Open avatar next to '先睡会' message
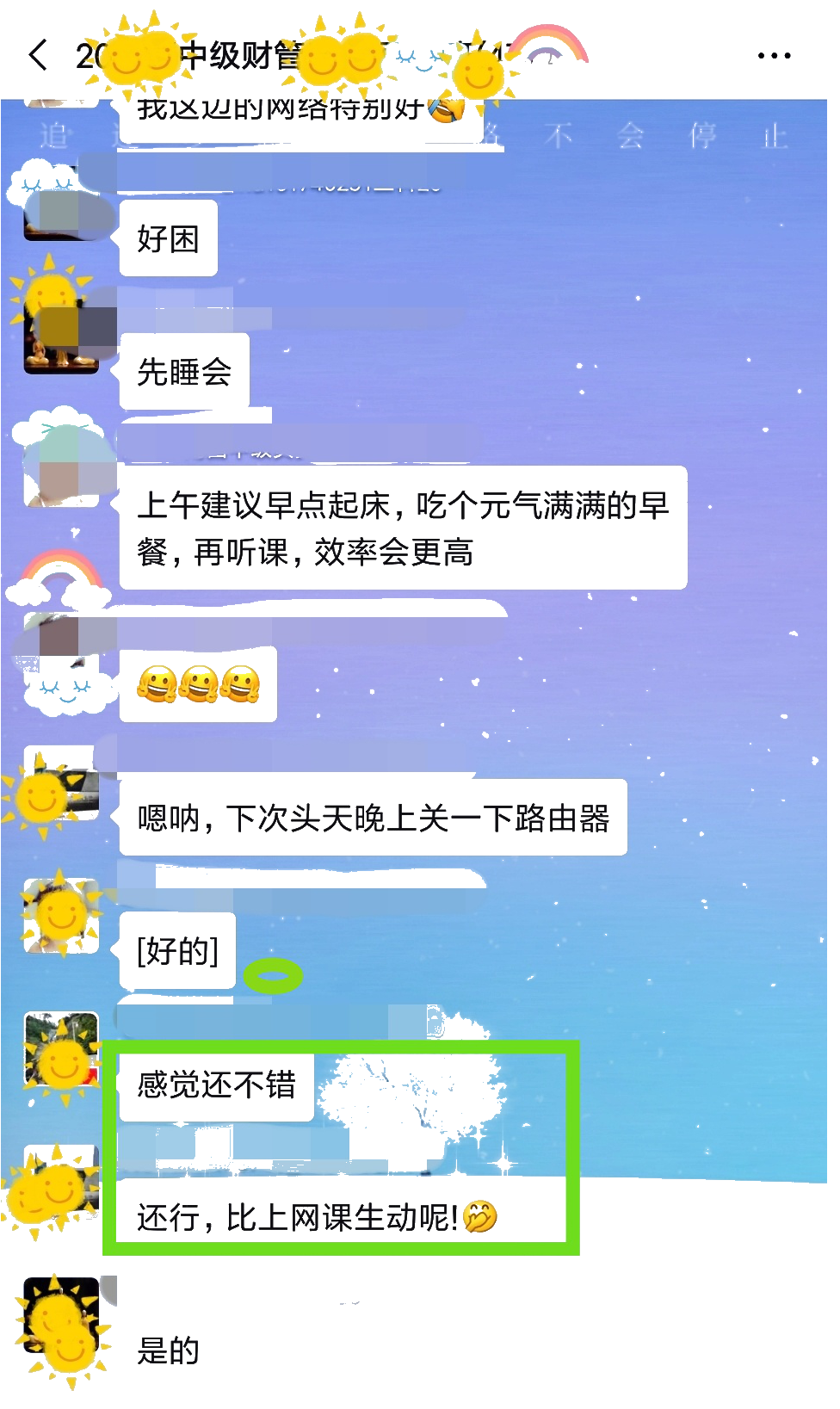This screenshot has height=1409, width=840. [60, 336]
